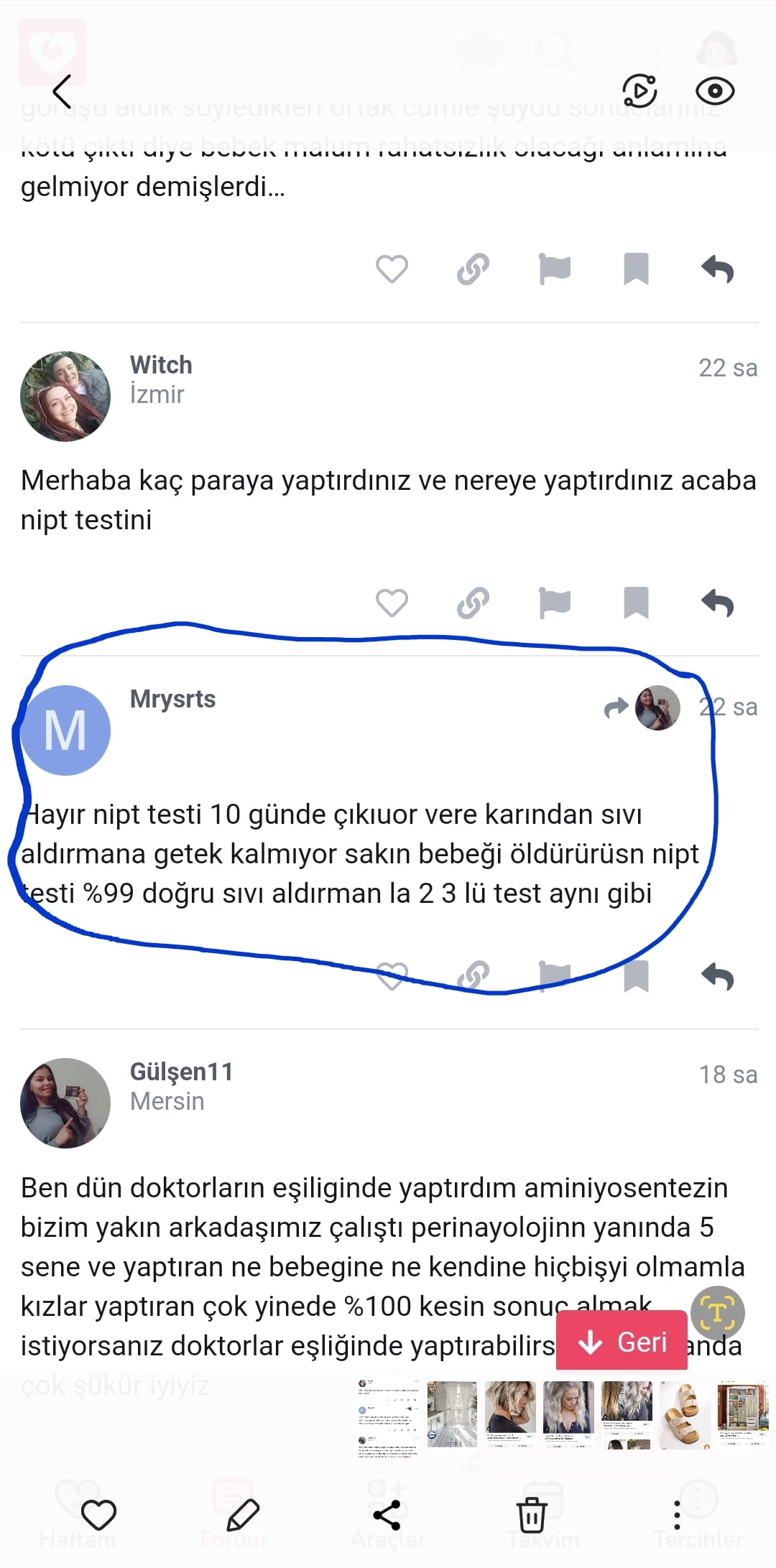Open the eye-shaped visual search icon
The width and height of the screenshot is (776, 1568).
[715, 91]
